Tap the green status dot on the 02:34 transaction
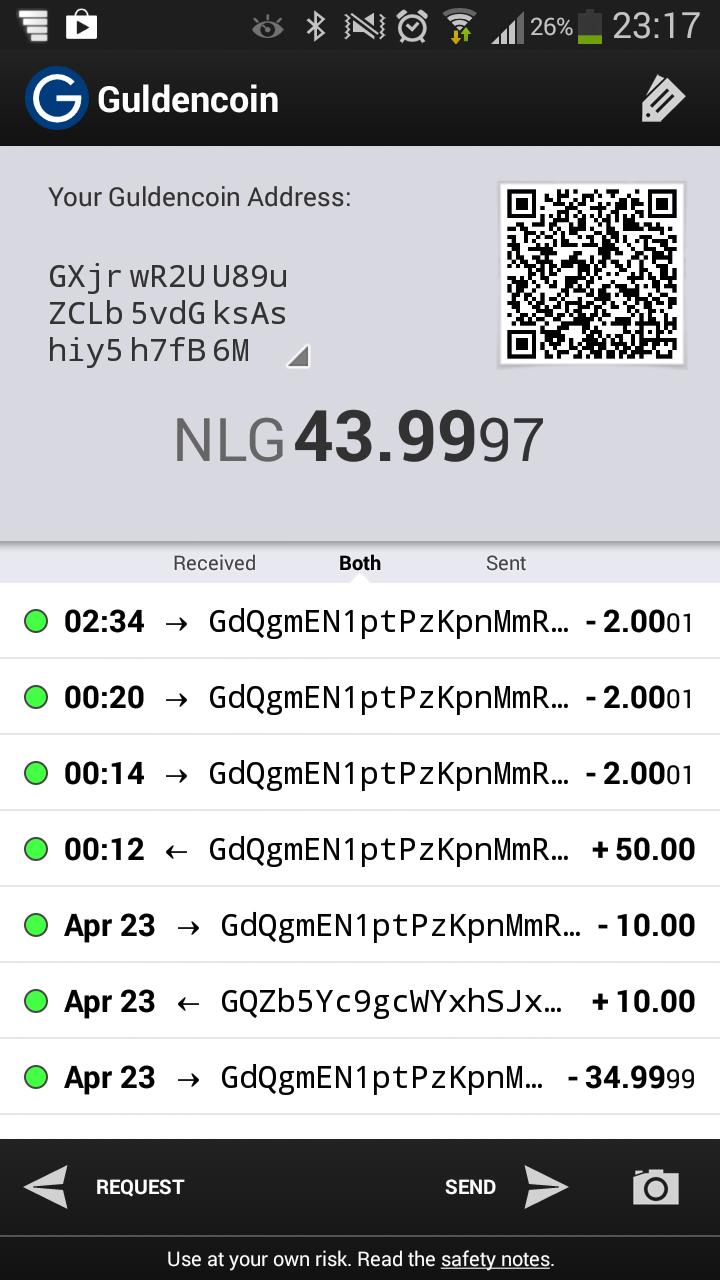 (x=36, y=621)
